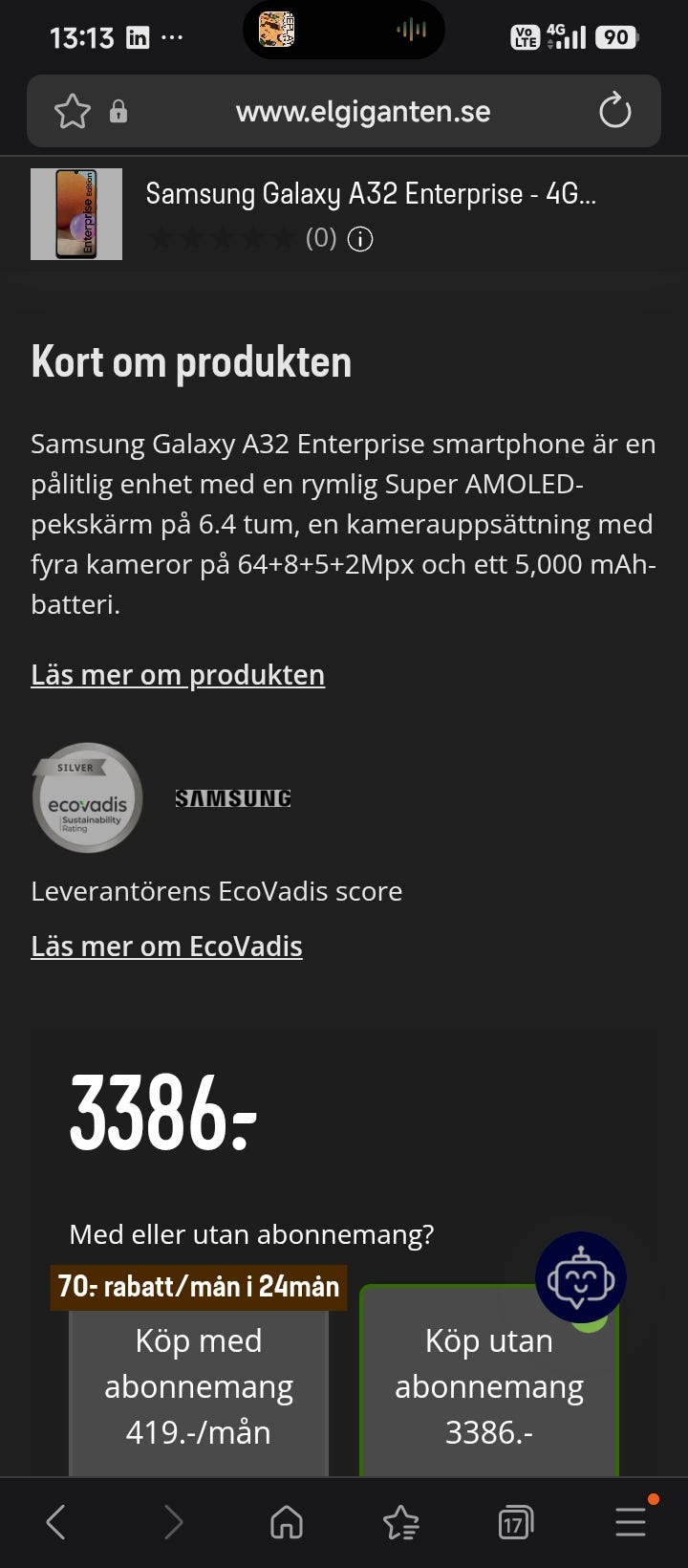Open the bookmarks list
688x1568 pixels.
coord(401,1522)
